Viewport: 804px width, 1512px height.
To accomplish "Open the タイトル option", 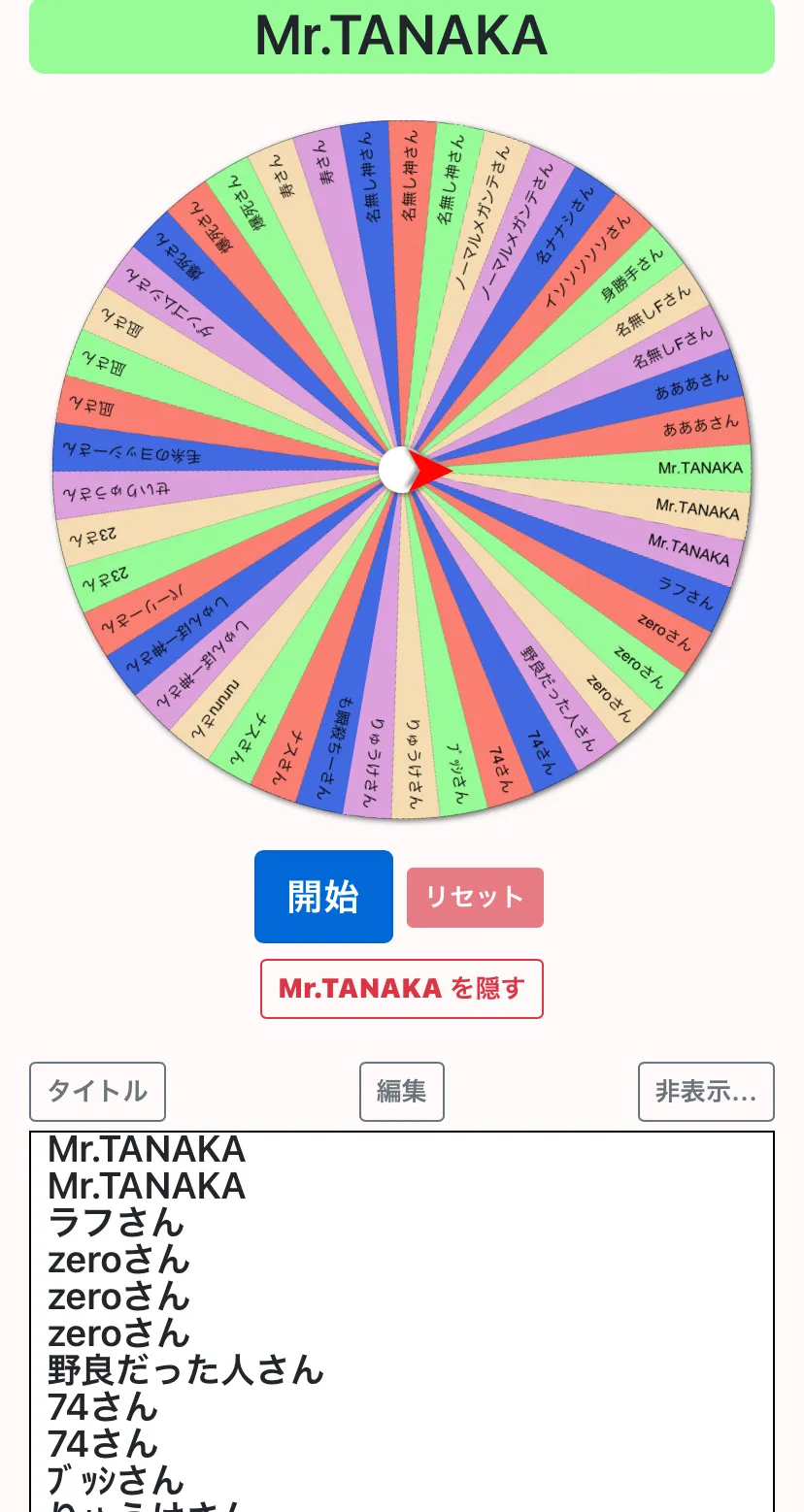I will click(x=97, y=1092).
